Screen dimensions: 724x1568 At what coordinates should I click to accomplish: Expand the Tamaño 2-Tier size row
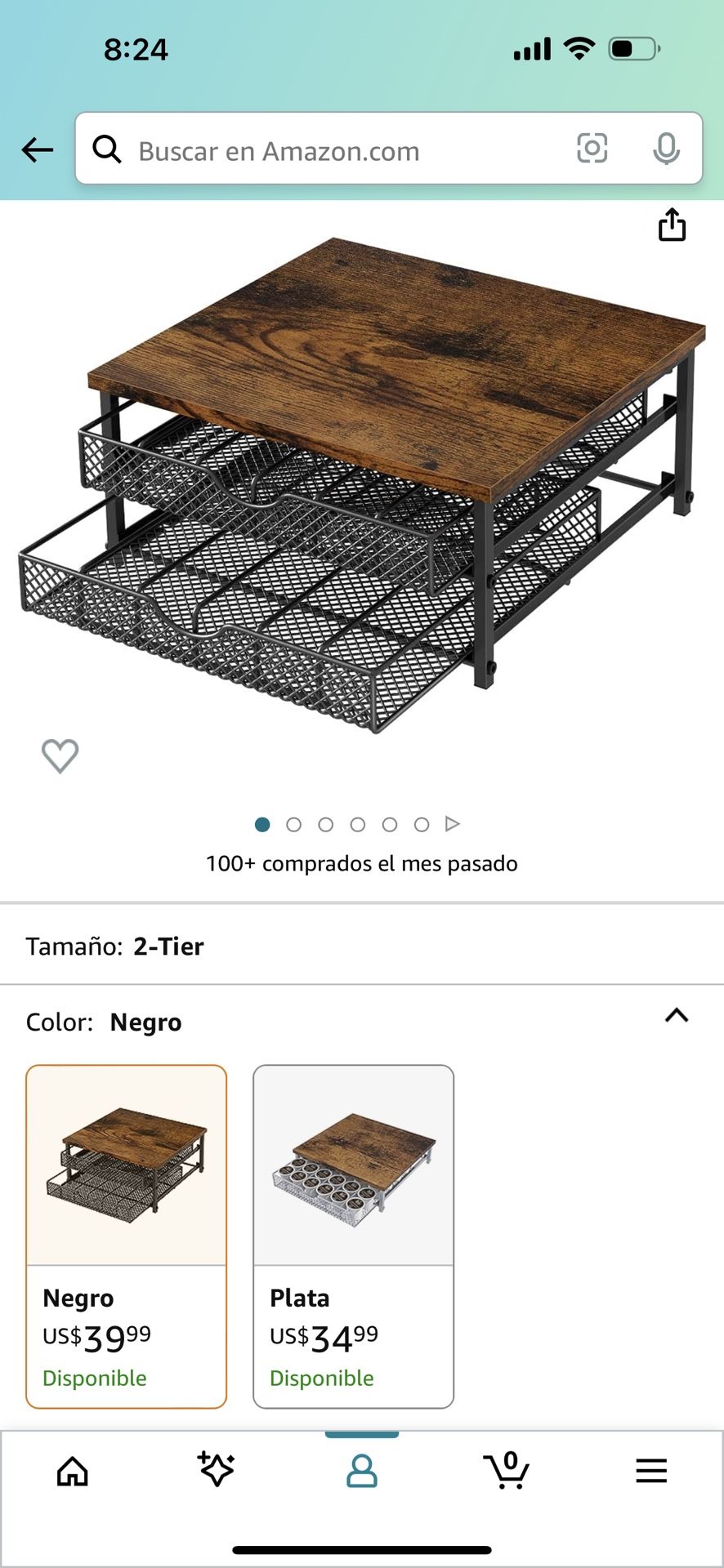pos(362,947)
